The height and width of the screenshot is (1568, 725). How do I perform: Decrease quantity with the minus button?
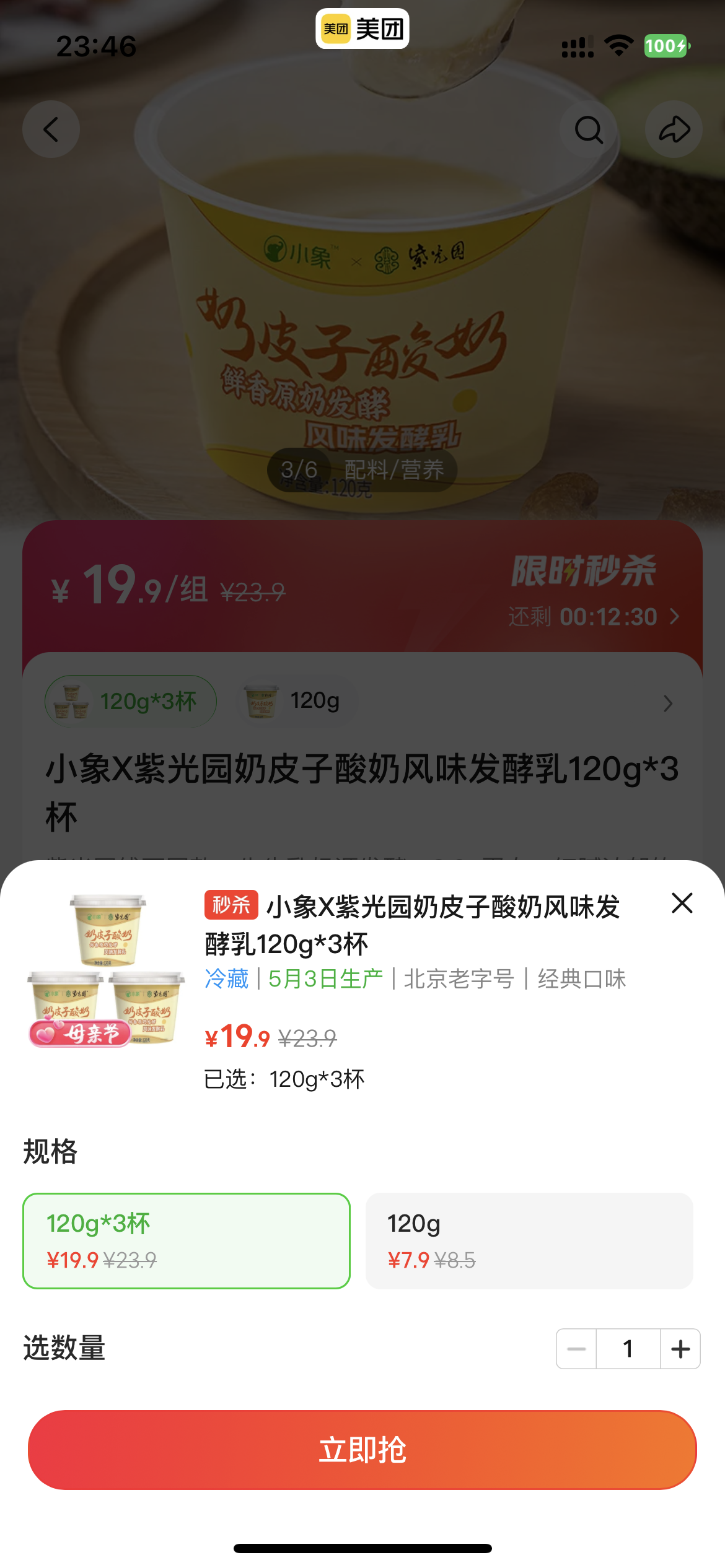pyautogui.click(x=576, y=1349)
